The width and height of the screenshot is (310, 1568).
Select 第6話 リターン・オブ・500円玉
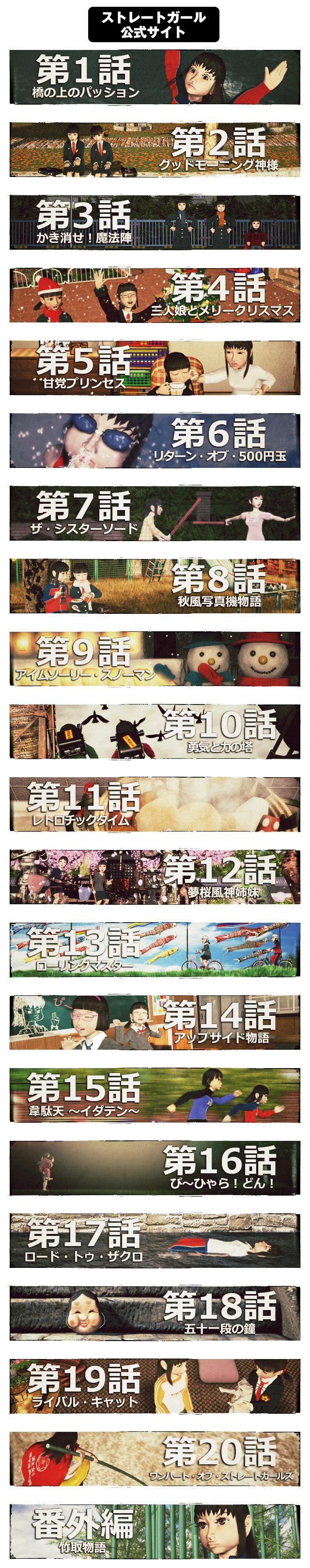[x=155, y=440]
